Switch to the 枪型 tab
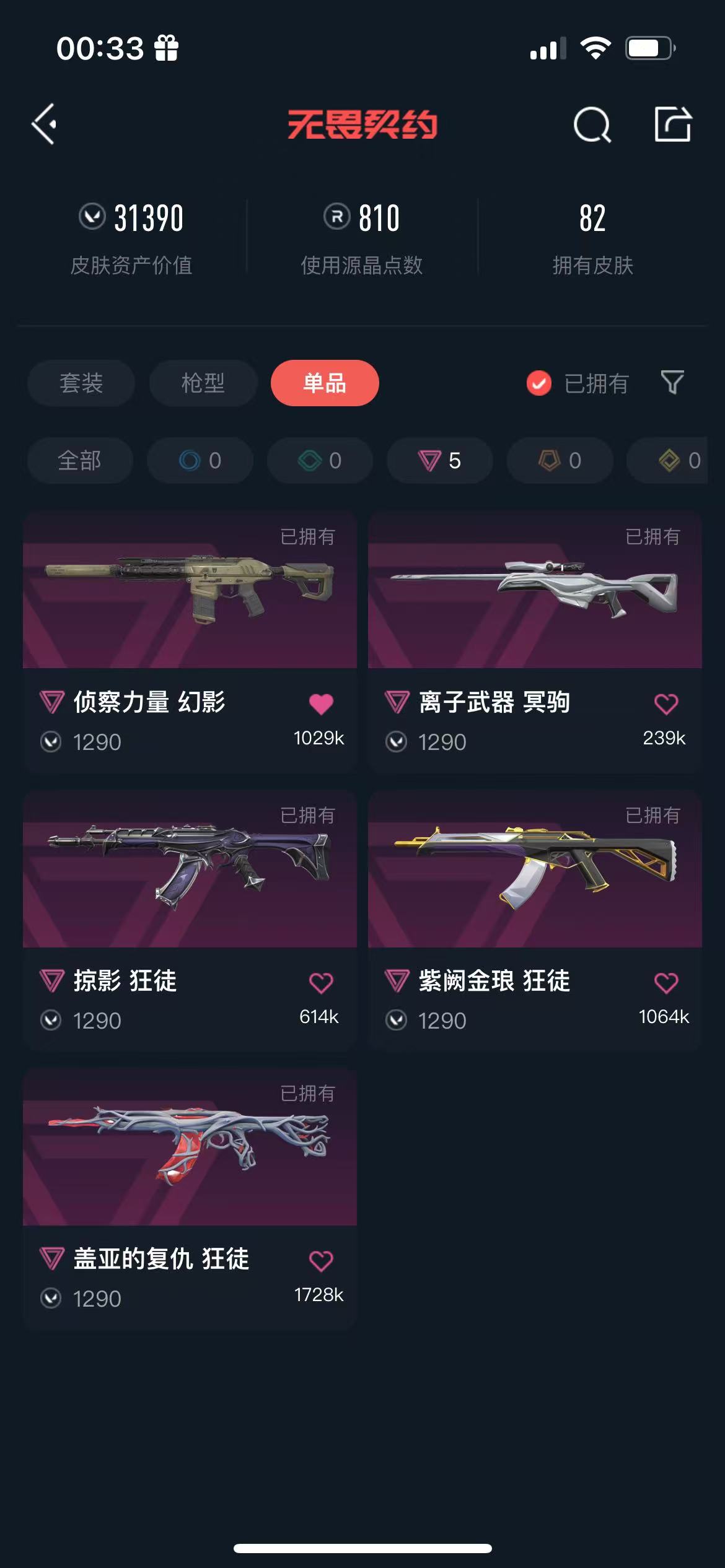Screen dimensions: 725x1568 (x=203, y=383)
